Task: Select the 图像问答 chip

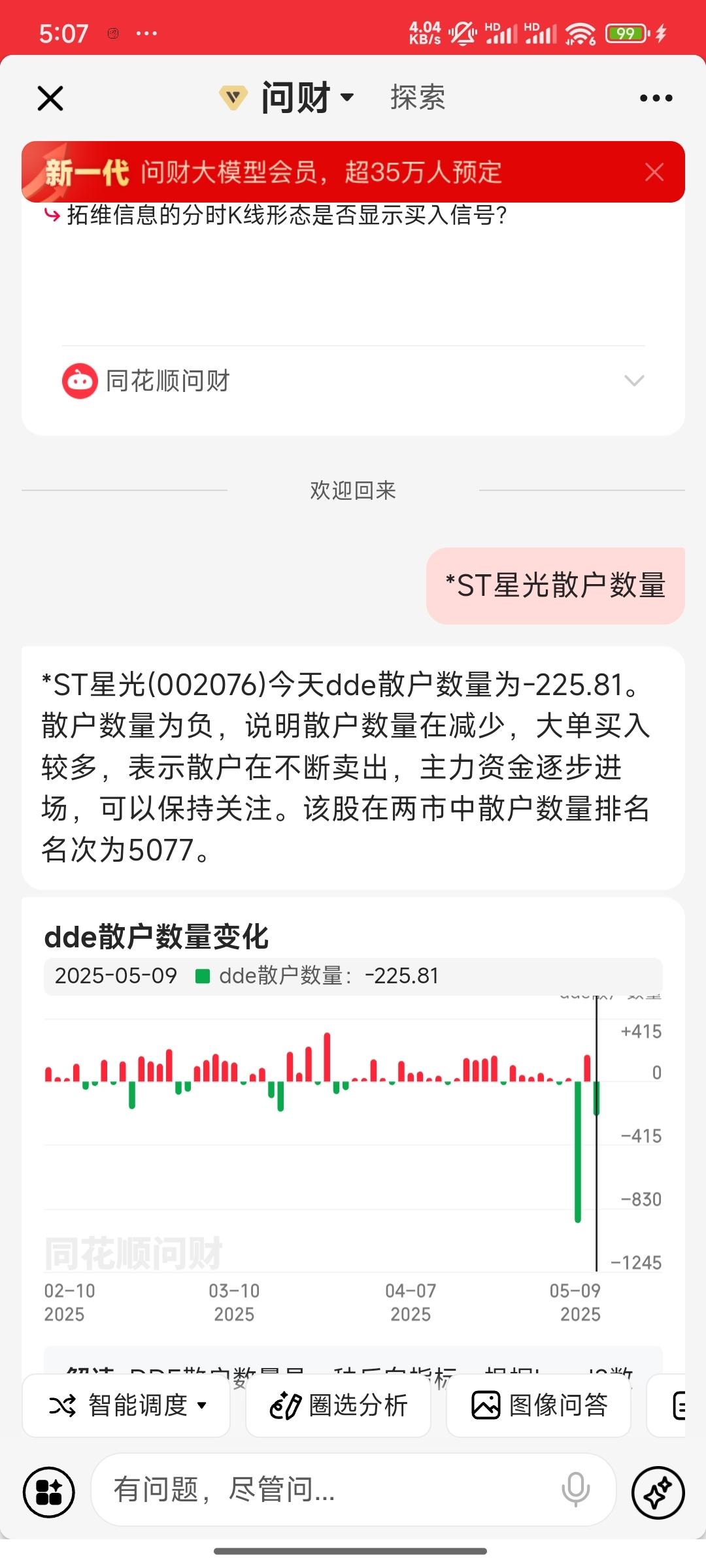Action: 539,1405
